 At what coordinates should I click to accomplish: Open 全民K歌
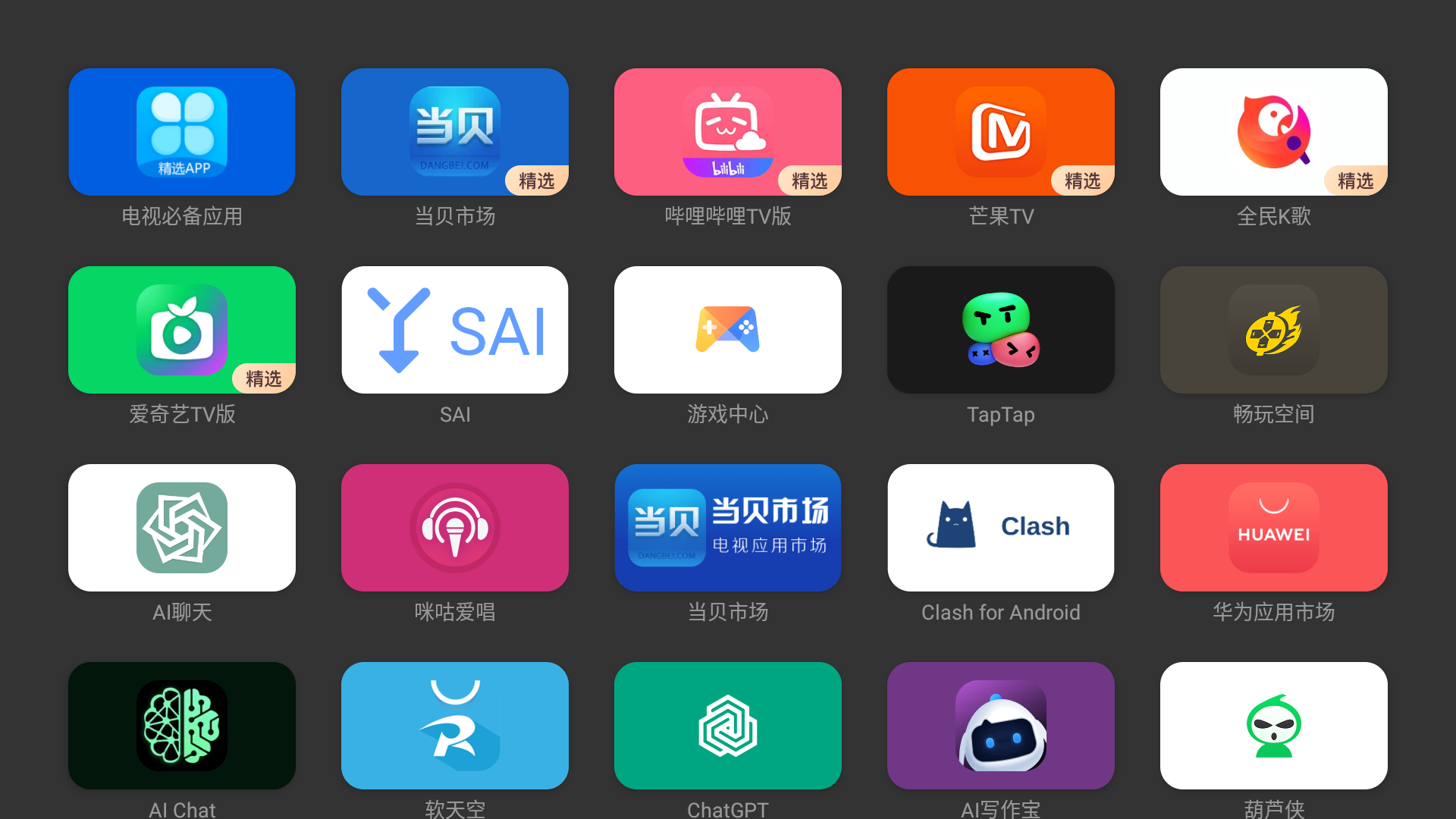coord(1274,132)
